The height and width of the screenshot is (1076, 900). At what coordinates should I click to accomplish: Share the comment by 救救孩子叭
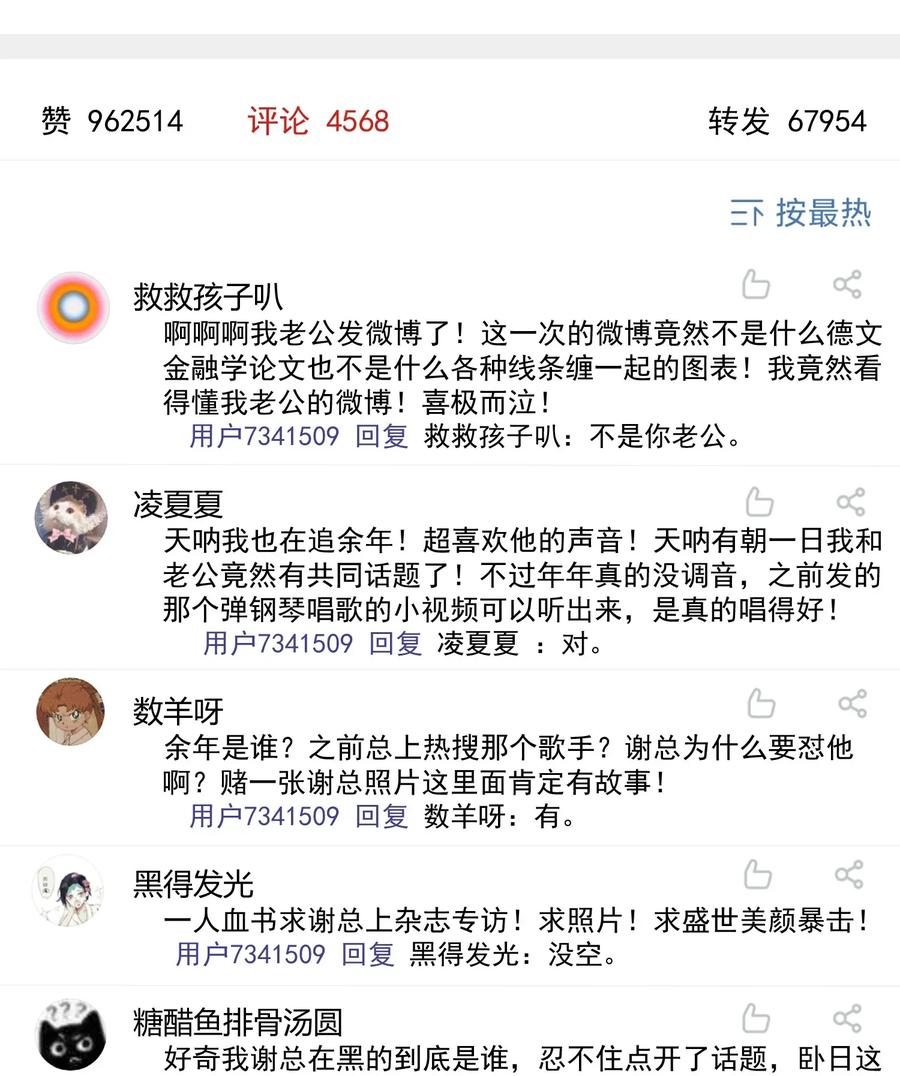click(x=847, y=284)
